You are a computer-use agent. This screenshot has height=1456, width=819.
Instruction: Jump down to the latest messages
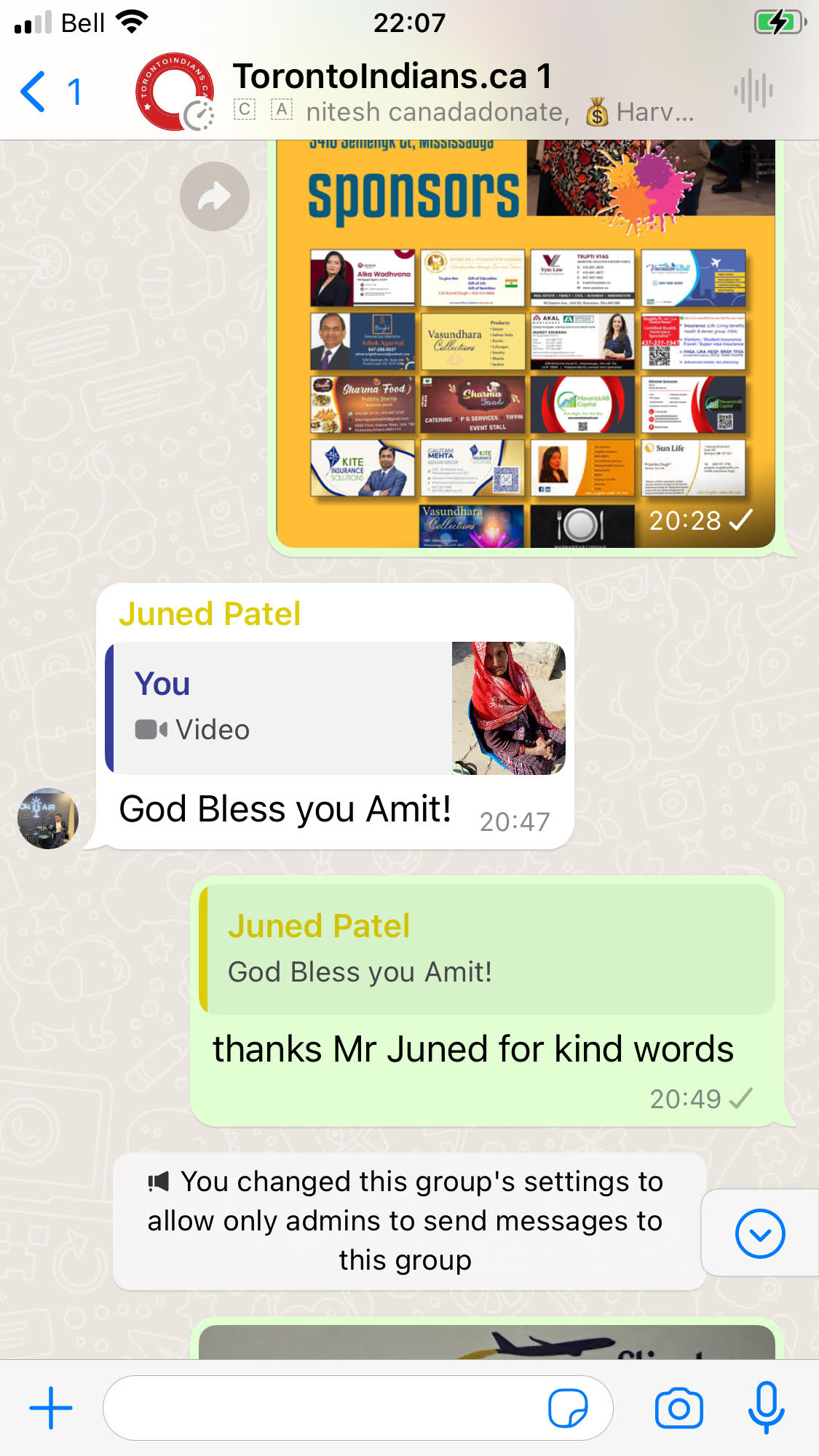tap(760, 1233)
